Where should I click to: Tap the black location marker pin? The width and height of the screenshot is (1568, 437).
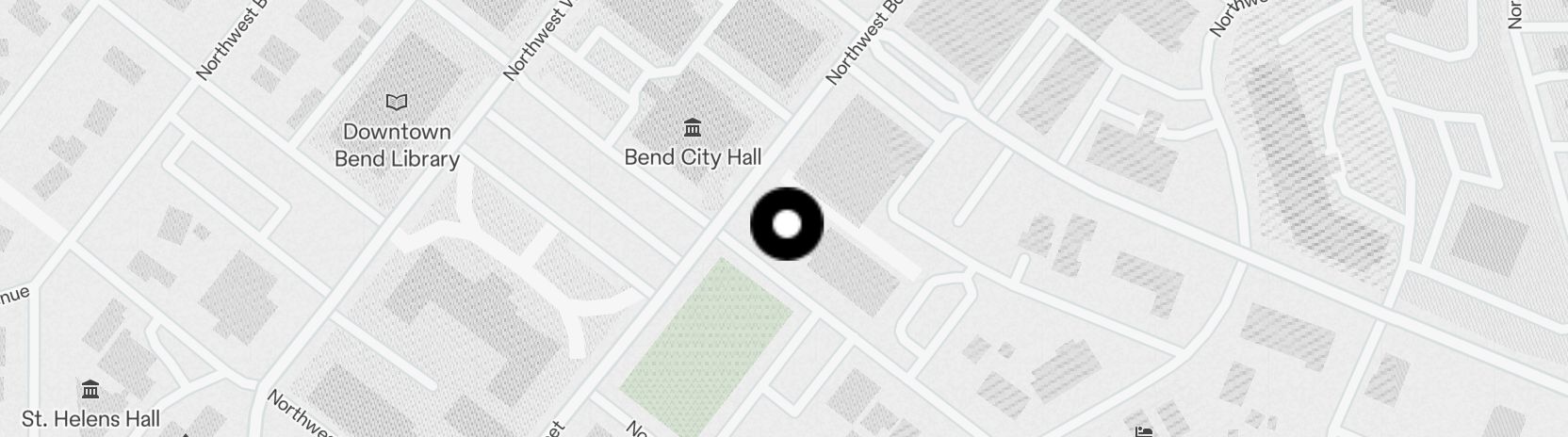point(787,224)
